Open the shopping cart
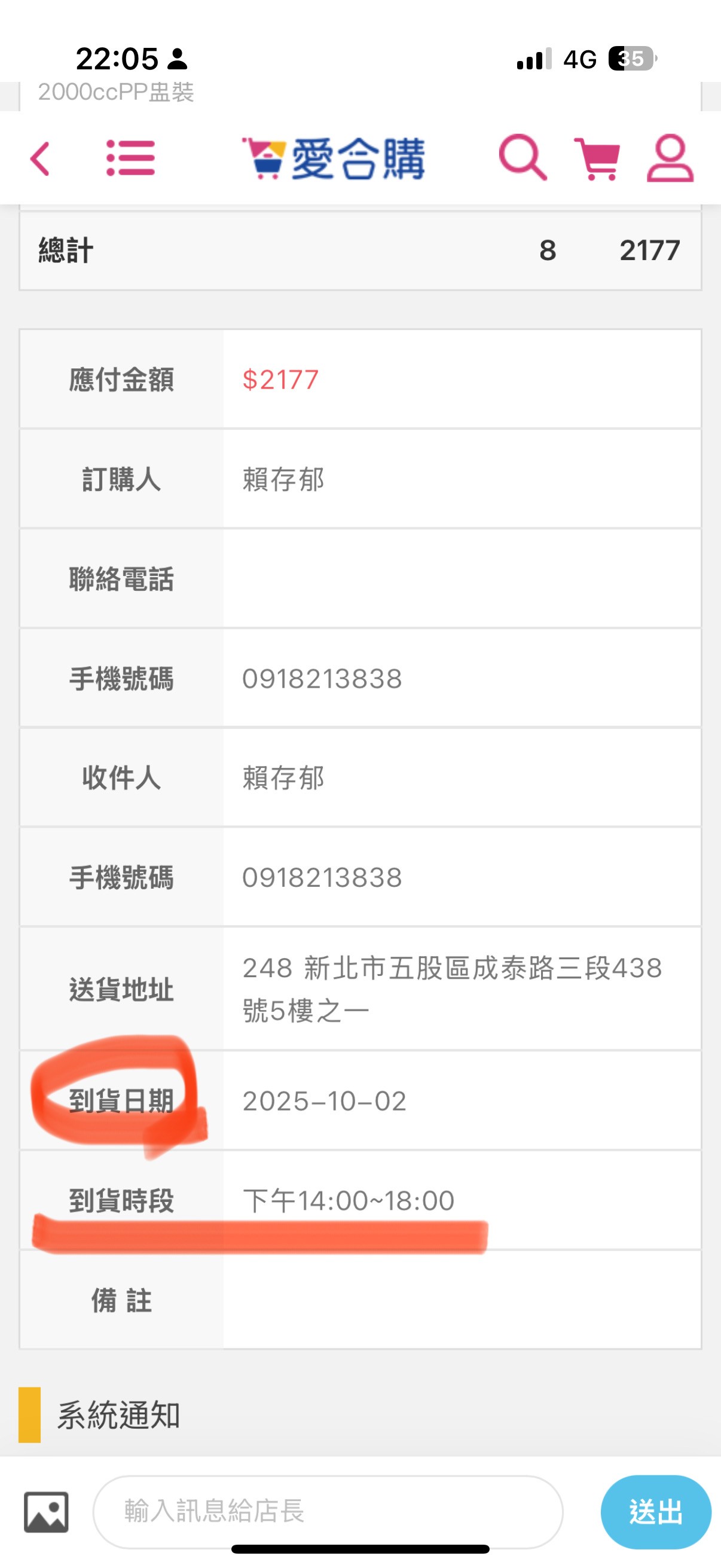 (597, 159)
